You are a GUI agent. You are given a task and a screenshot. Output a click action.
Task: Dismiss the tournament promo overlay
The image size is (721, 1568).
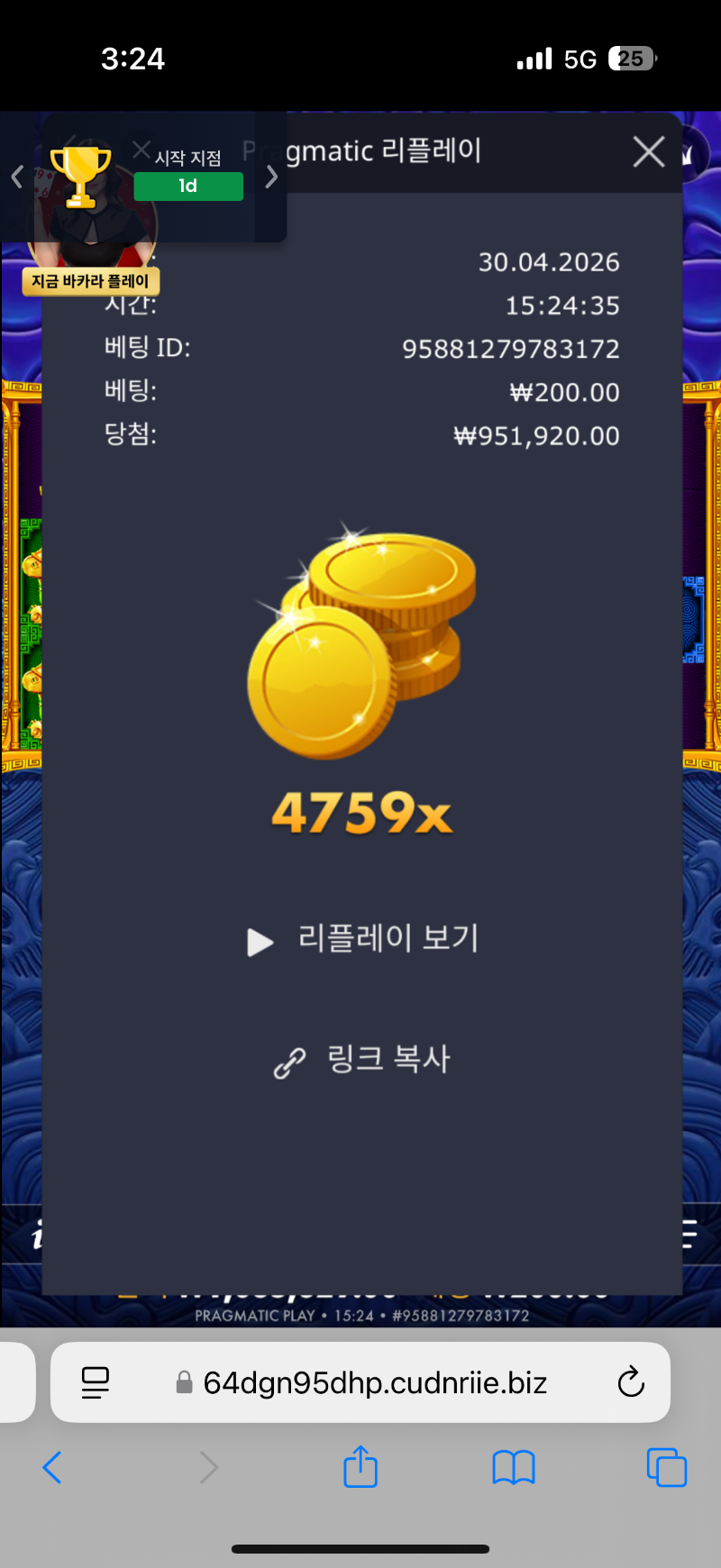(x=141, y=150)
